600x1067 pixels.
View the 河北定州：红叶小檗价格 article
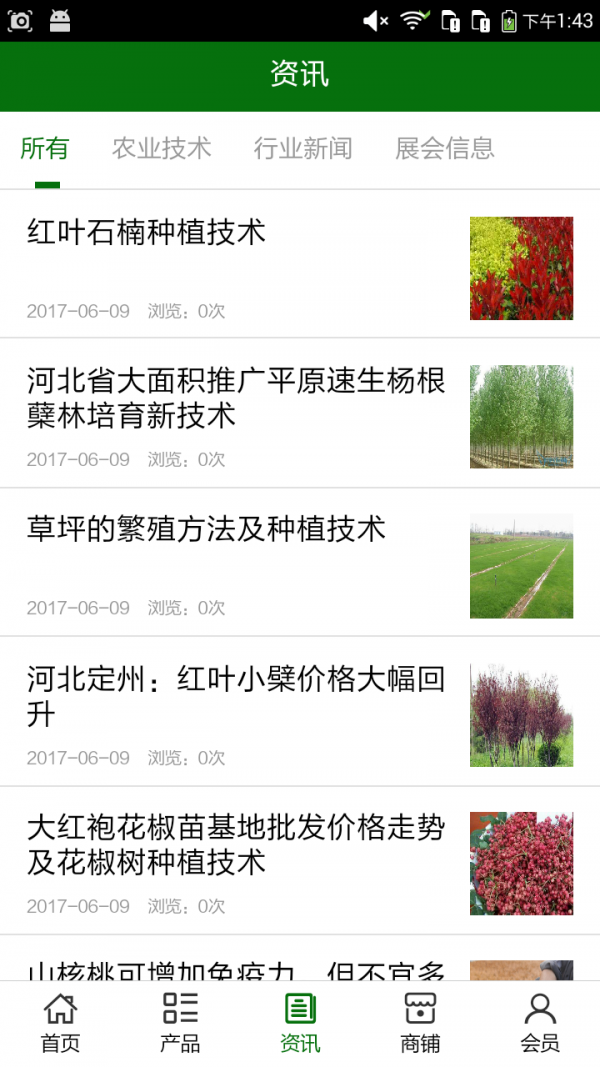click(236, 696)
